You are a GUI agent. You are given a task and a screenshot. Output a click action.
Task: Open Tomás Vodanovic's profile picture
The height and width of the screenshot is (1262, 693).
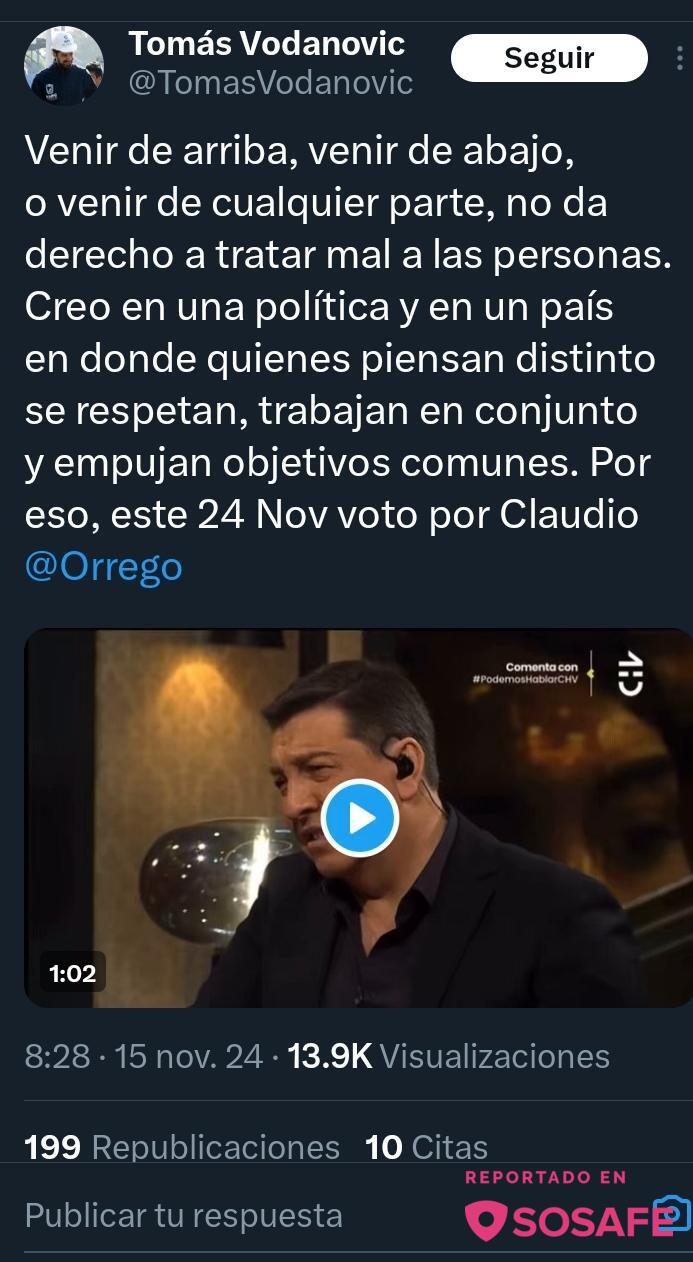(x=63, y=65)
